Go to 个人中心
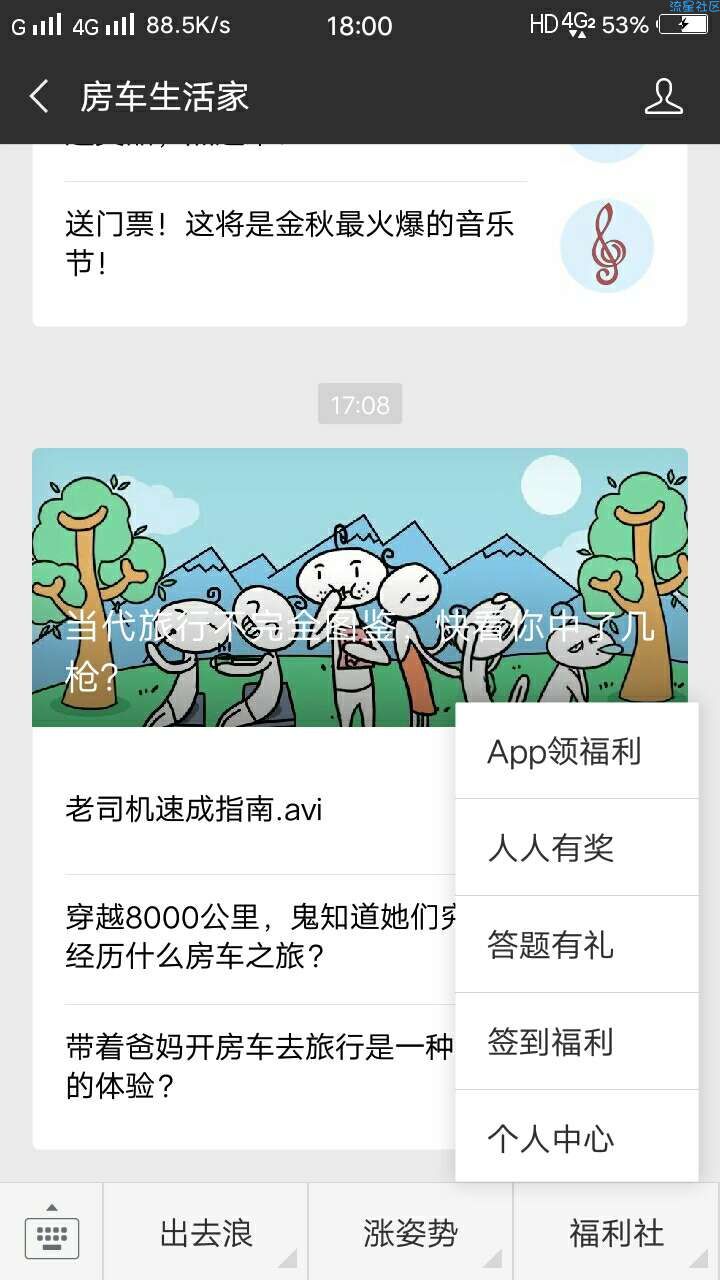This screenshot has height=1280, width=720. click(576, 1138)
